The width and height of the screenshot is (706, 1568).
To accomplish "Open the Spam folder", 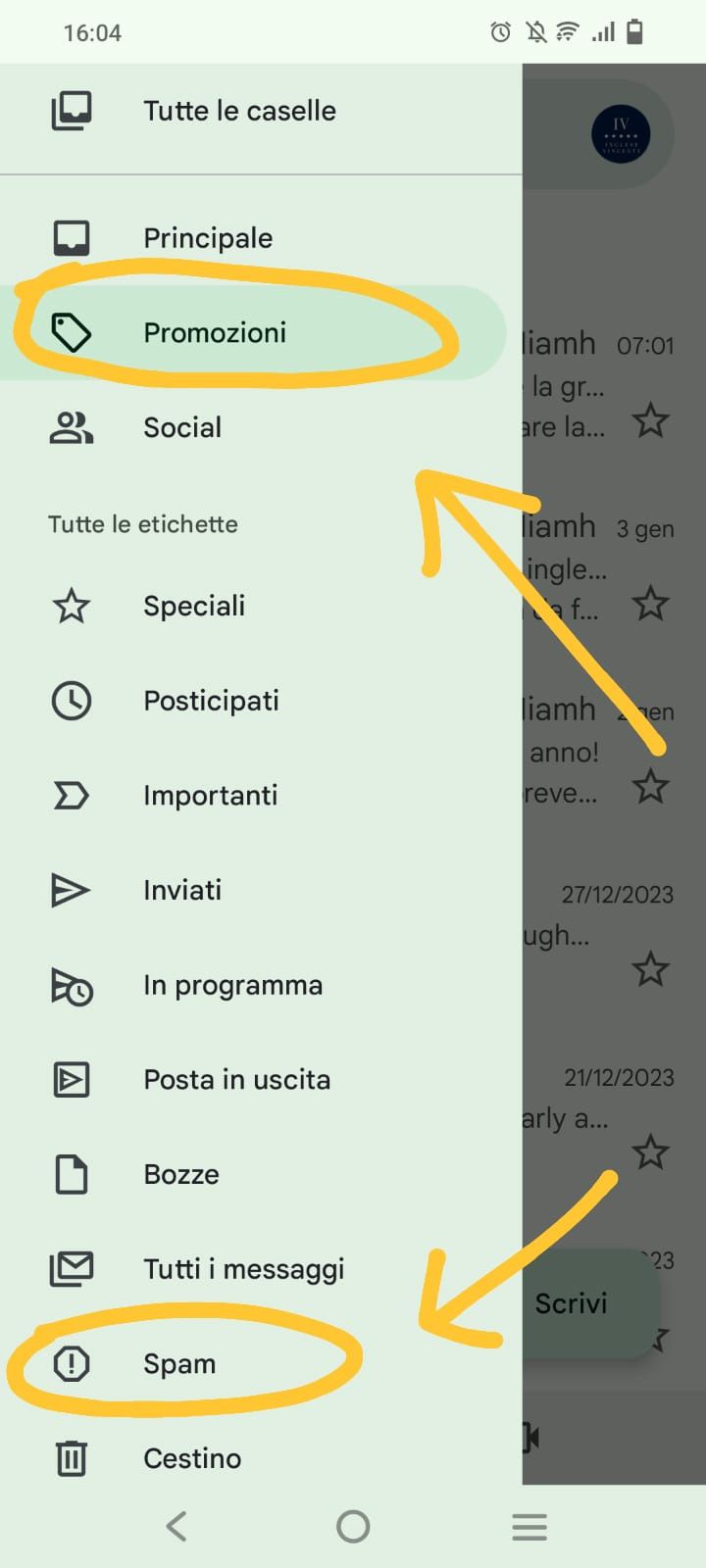I will [179, 1363].
